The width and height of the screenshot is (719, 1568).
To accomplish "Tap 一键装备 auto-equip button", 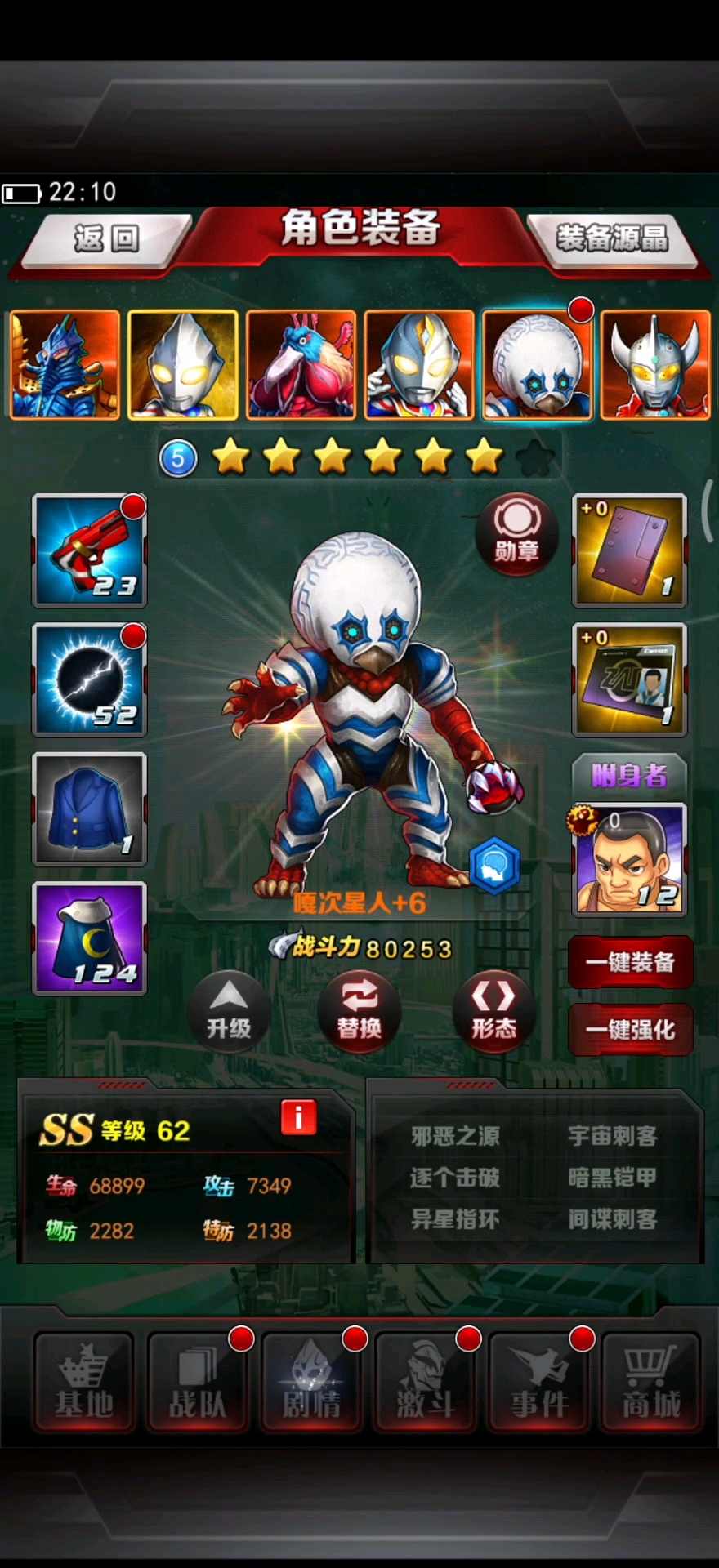I will pyautogui.click(x=630, y=962).
